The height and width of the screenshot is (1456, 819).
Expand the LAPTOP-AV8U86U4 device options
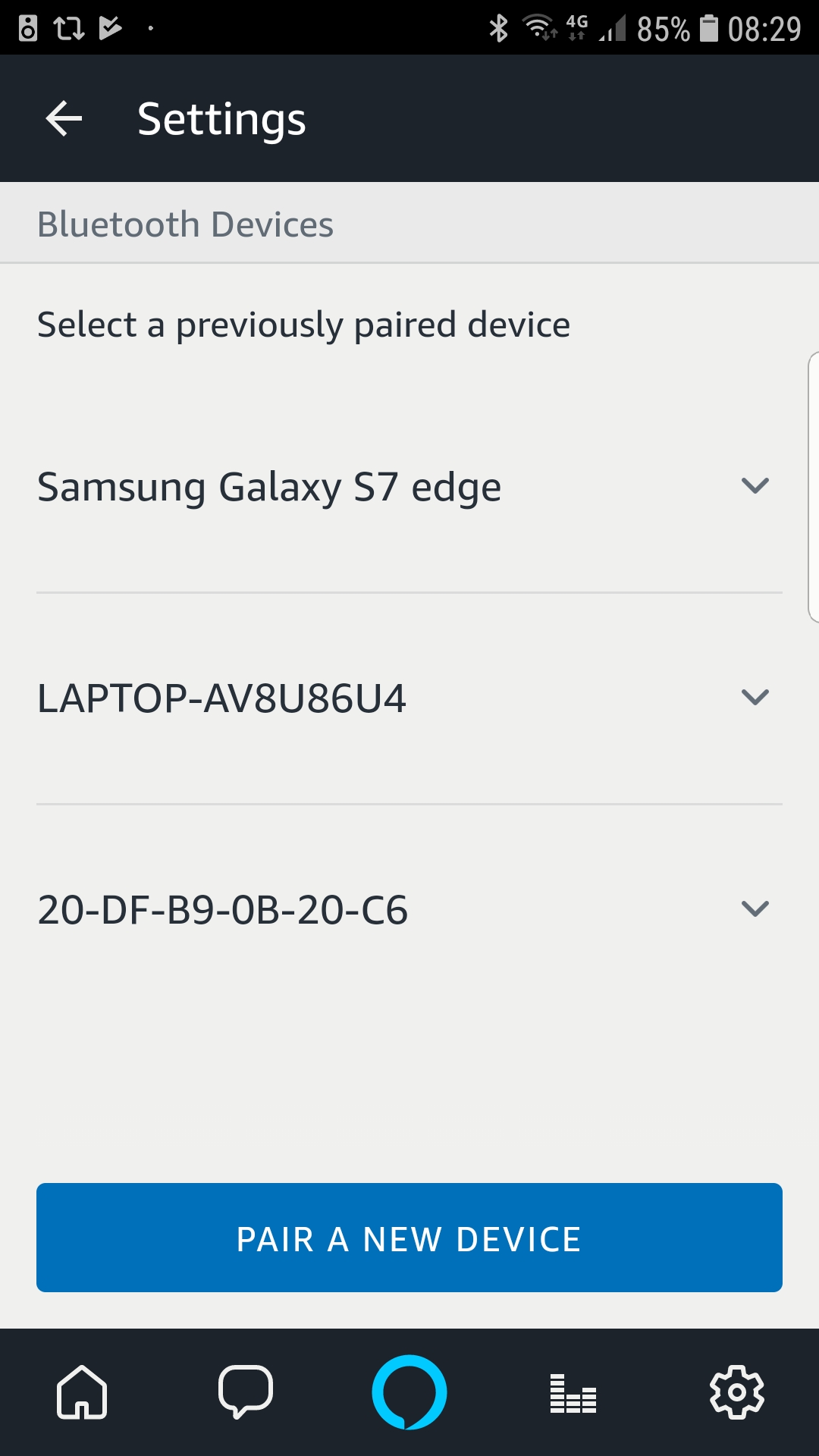(755, 697)
